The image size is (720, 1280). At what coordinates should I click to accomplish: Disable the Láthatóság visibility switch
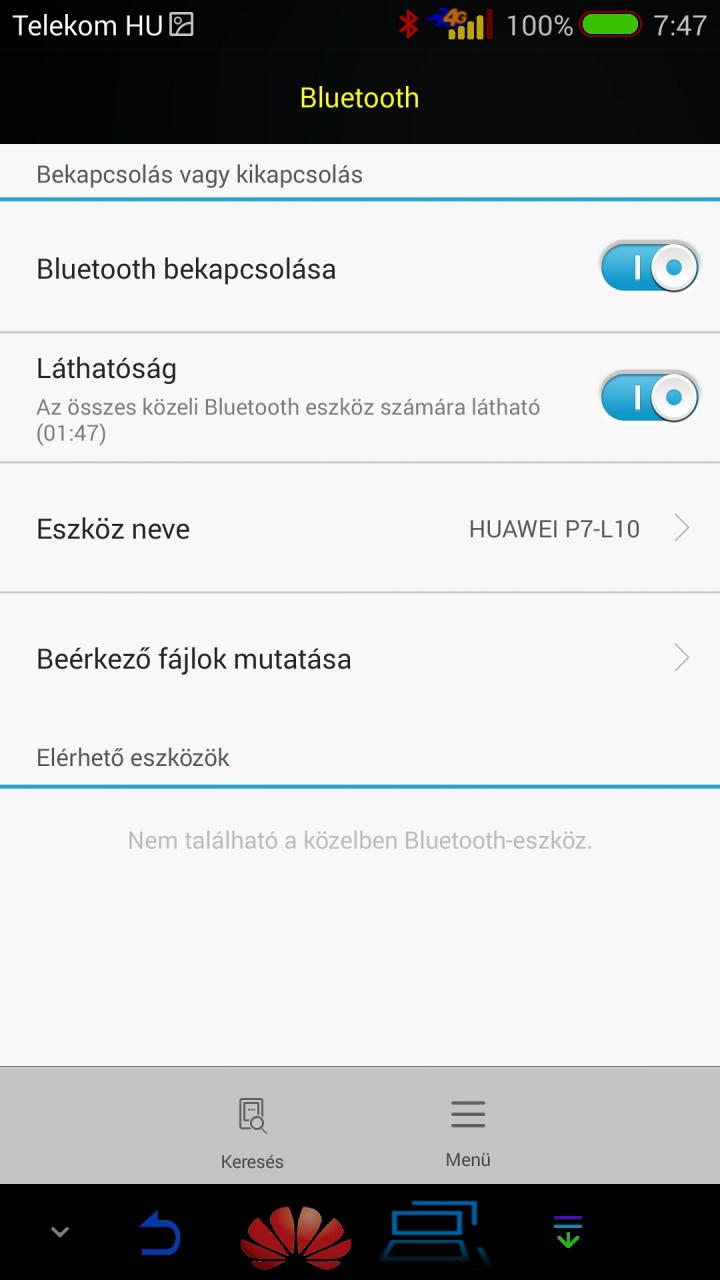point(649,397)
